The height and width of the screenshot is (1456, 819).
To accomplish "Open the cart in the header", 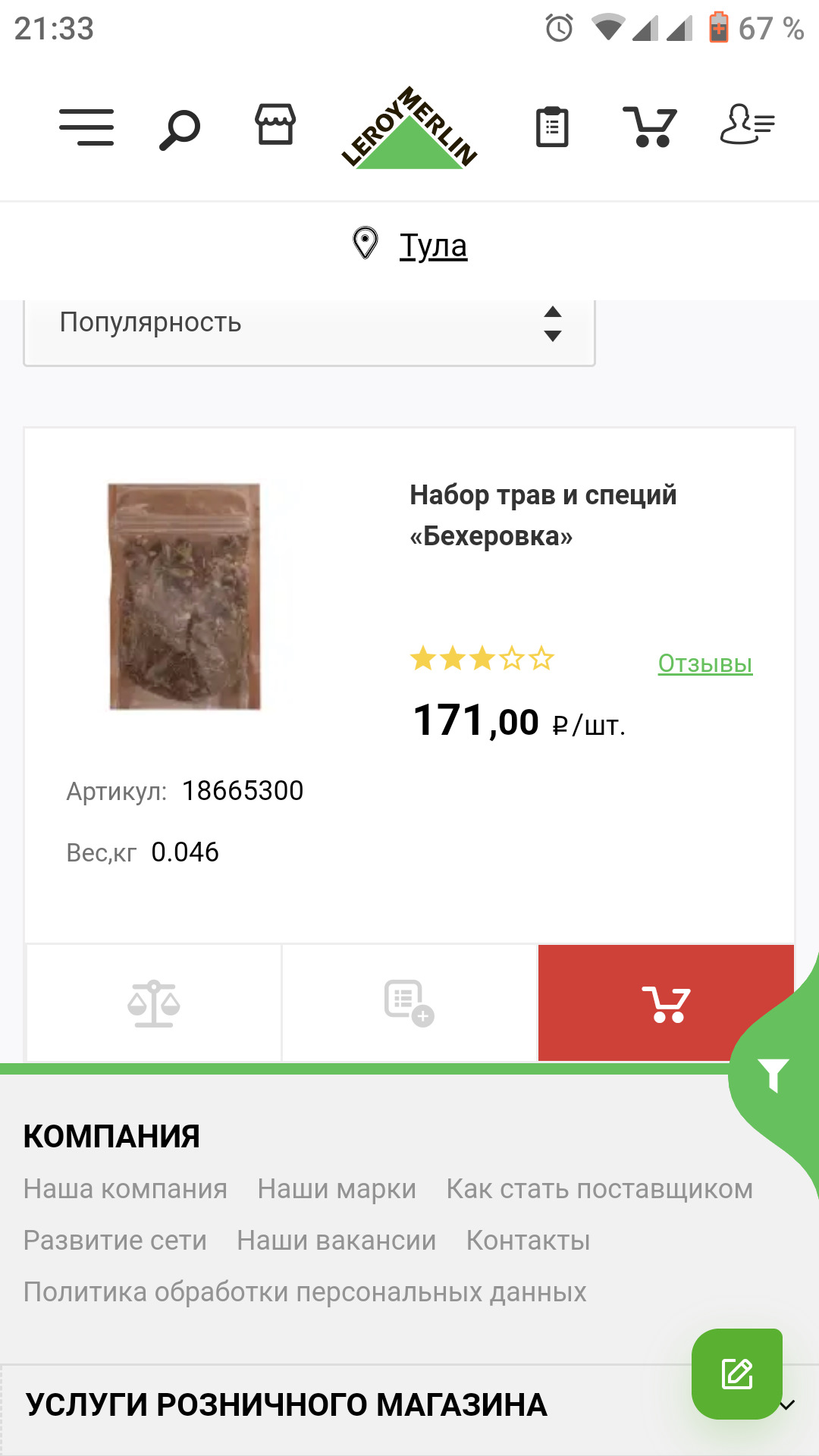I will tap(649, 127).
